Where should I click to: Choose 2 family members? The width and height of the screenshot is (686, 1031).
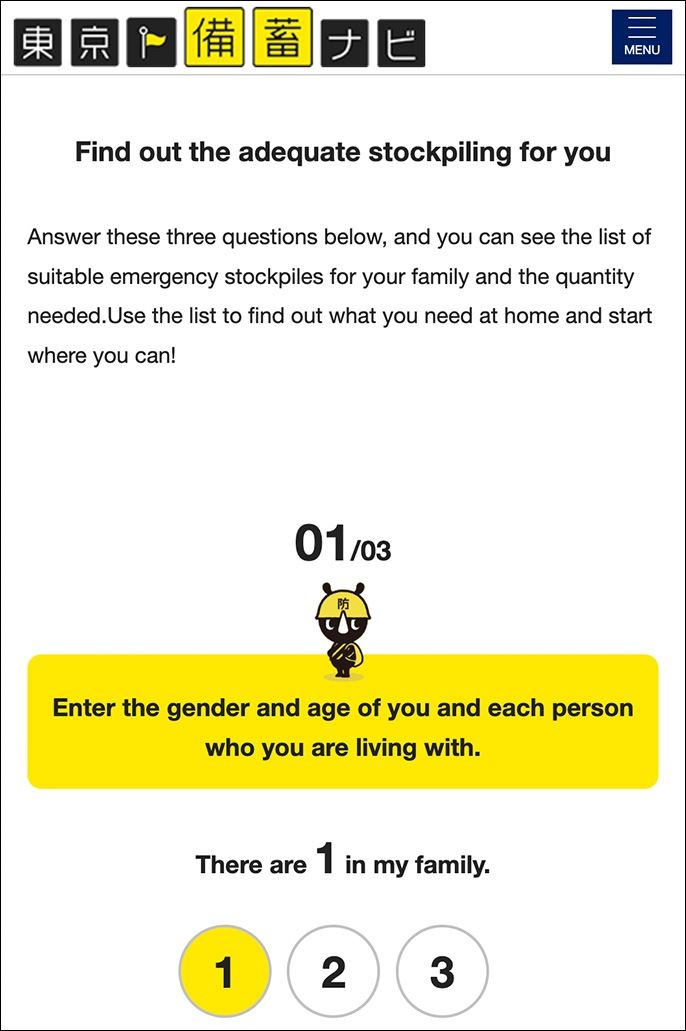tap(333, 971)
